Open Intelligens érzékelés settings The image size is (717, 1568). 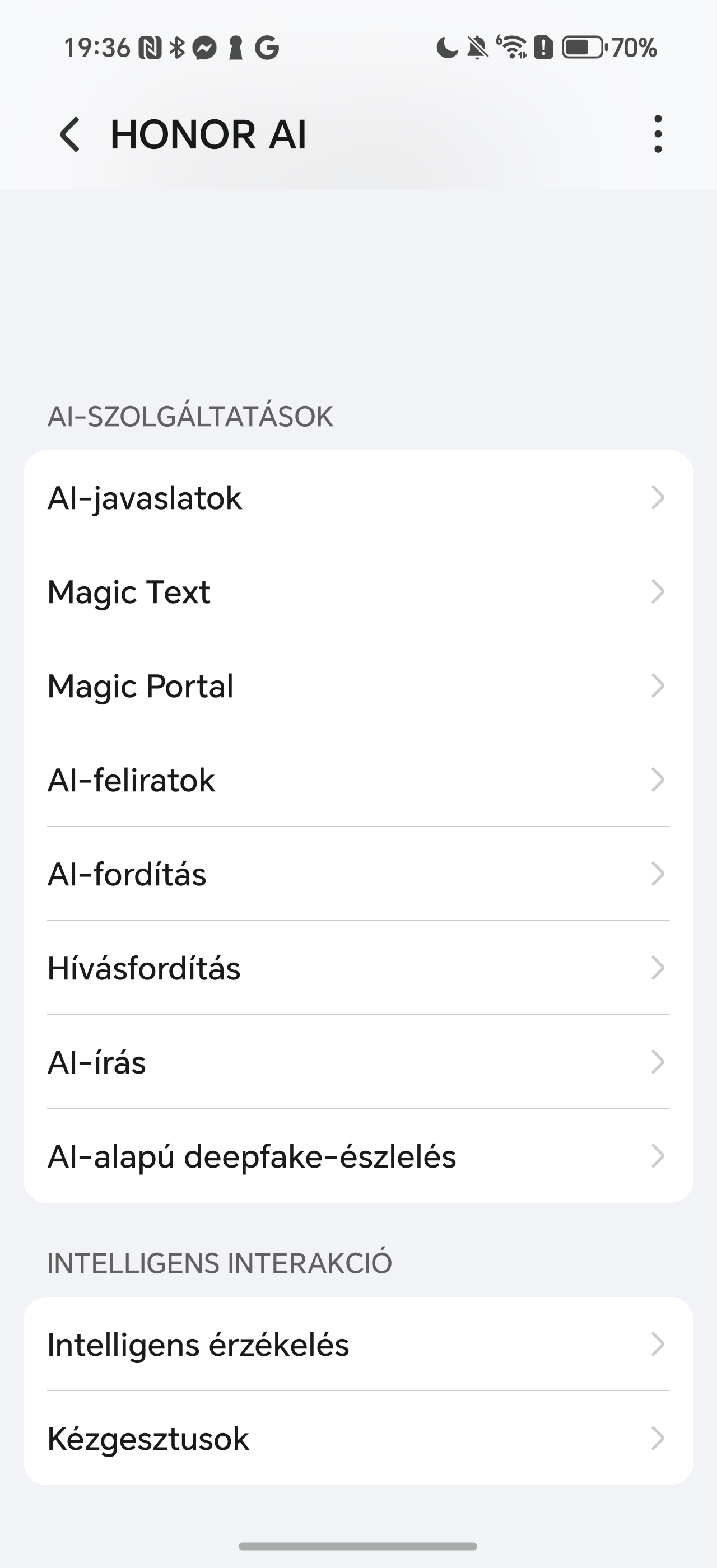tap(358, 1344)
